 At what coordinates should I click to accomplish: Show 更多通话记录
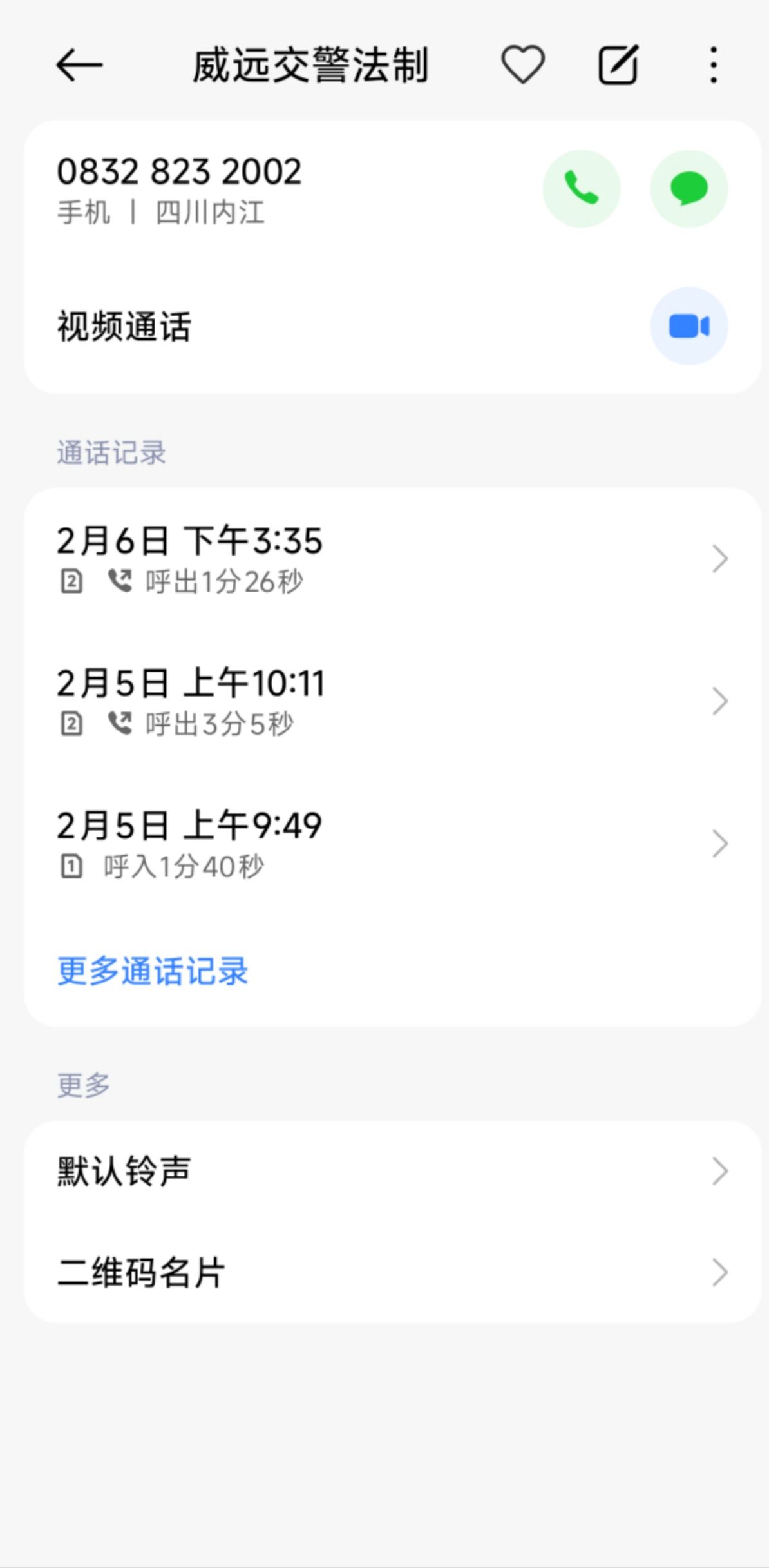[153, 971]
